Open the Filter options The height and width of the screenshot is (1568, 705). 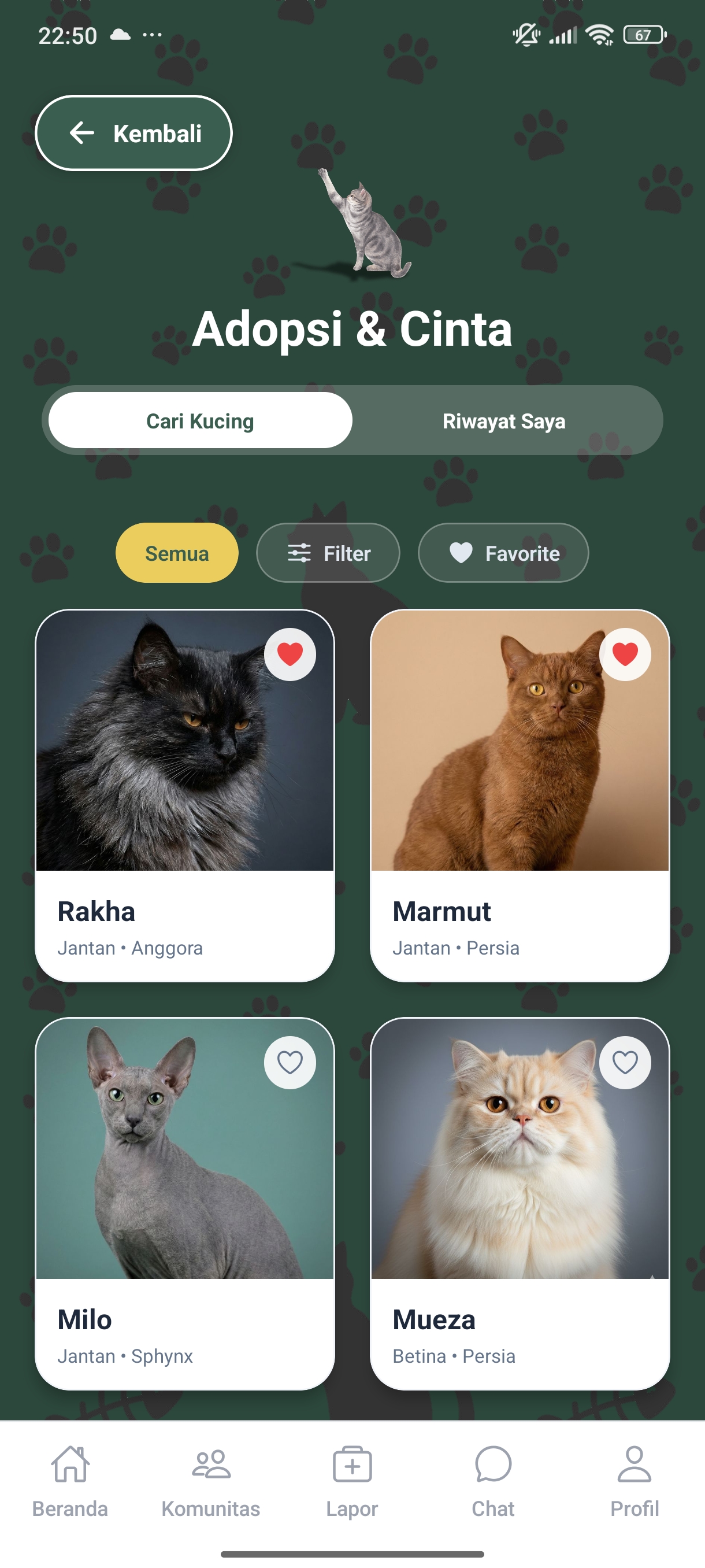328,553
